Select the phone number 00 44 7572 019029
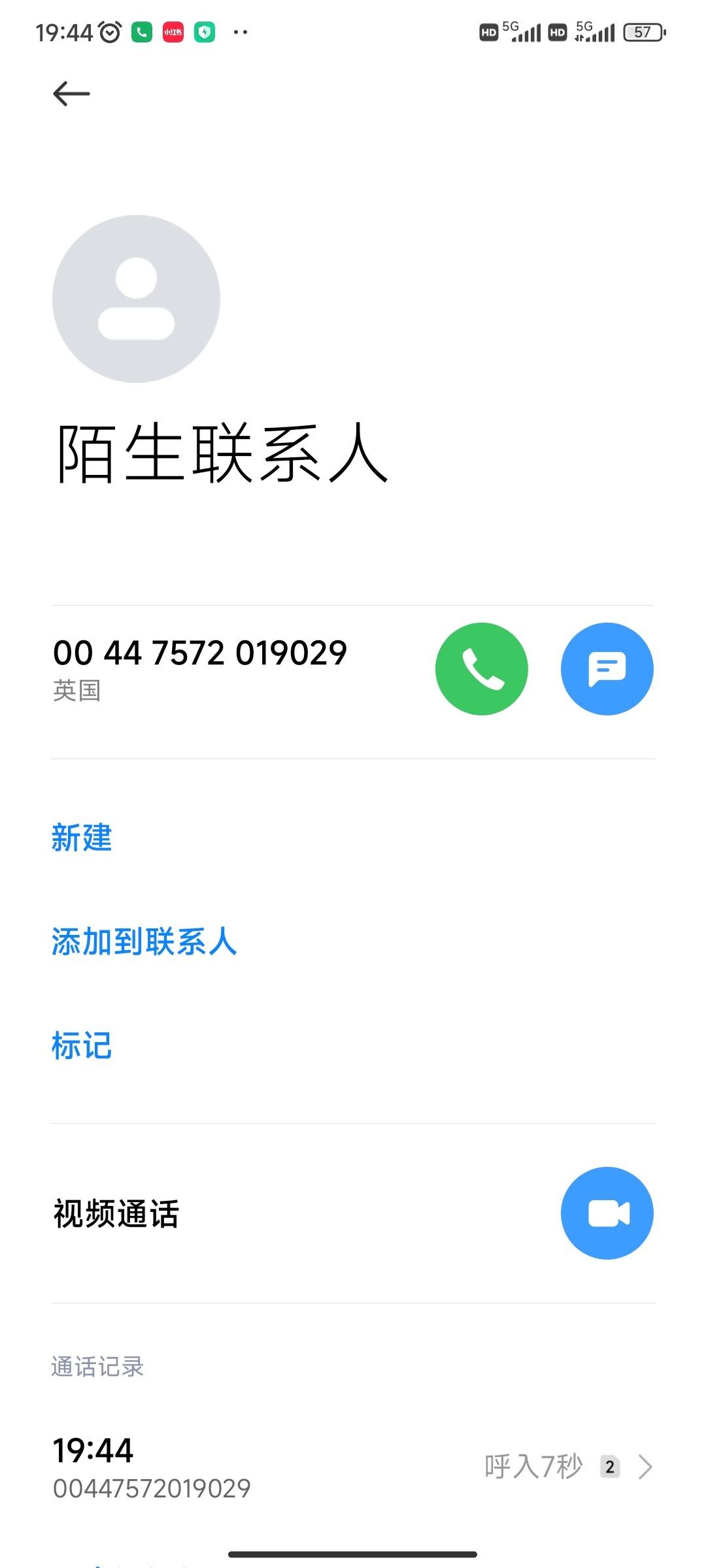This screenshot has height=1568, width=706. coord(200,652)
